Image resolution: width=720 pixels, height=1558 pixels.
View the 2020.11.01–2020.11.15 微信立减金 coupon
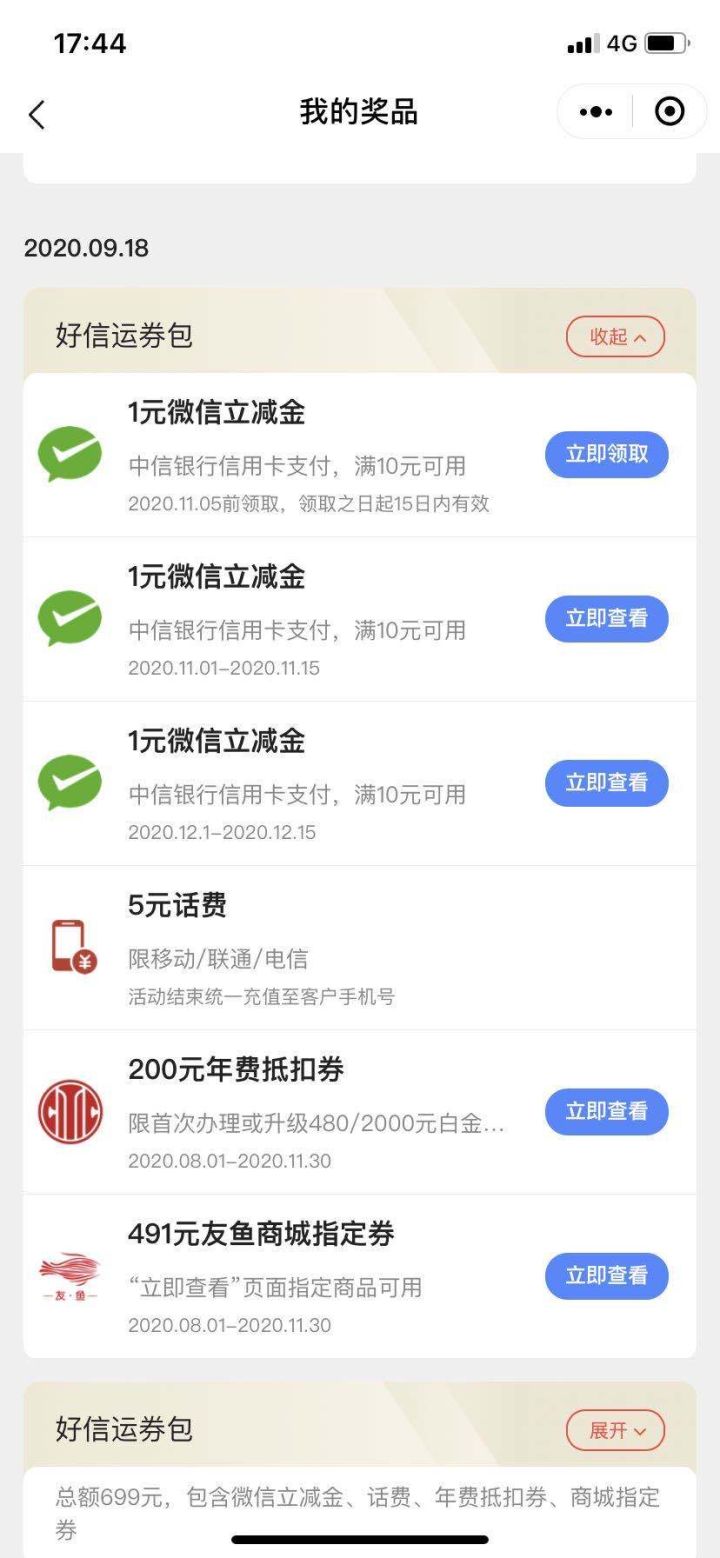tap(606, 619)
